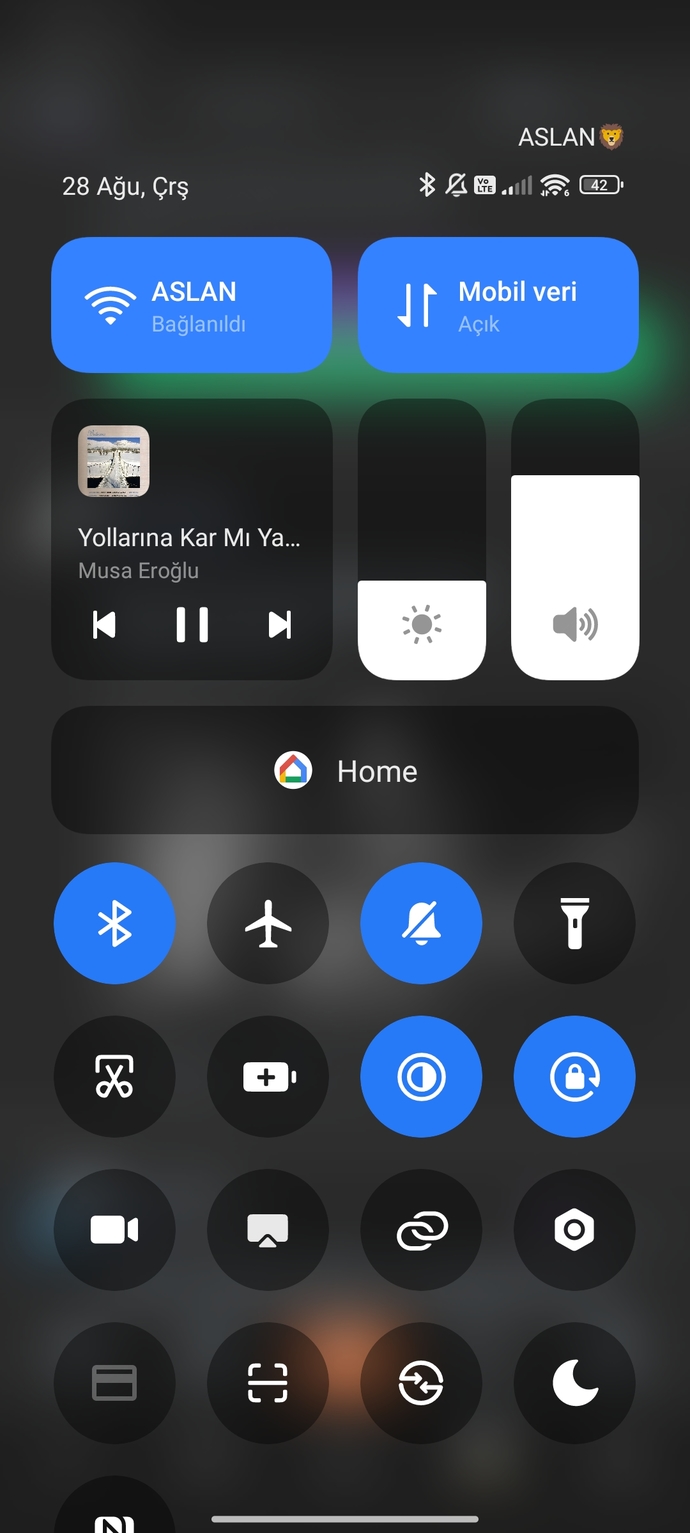Toggle the ASLAN Wi-Fi tile

click(191, 305)
